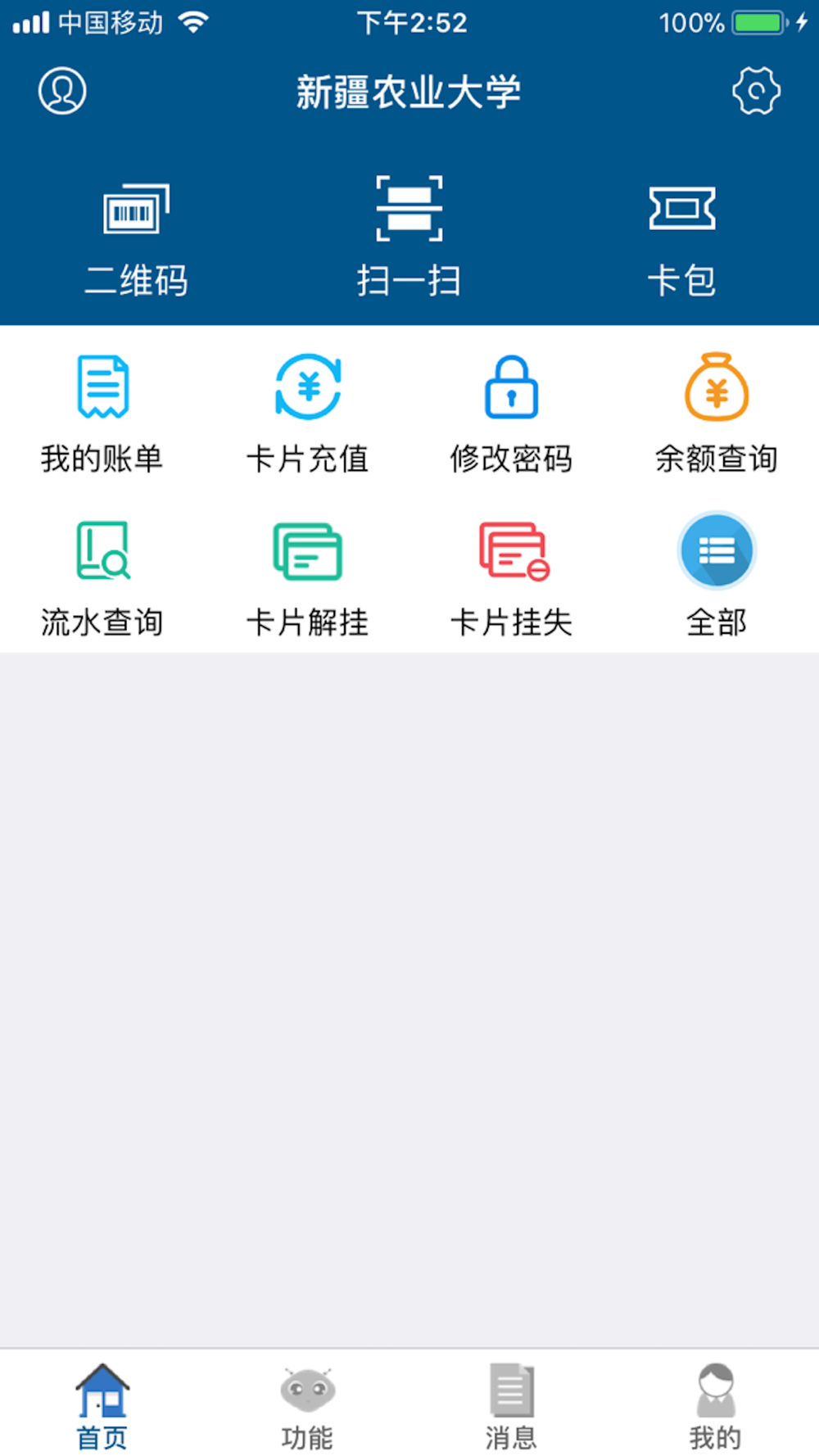Switch to the 功能 tab
The height and width of the screenshot is (1456, 819).
(x=307, y=1406)
